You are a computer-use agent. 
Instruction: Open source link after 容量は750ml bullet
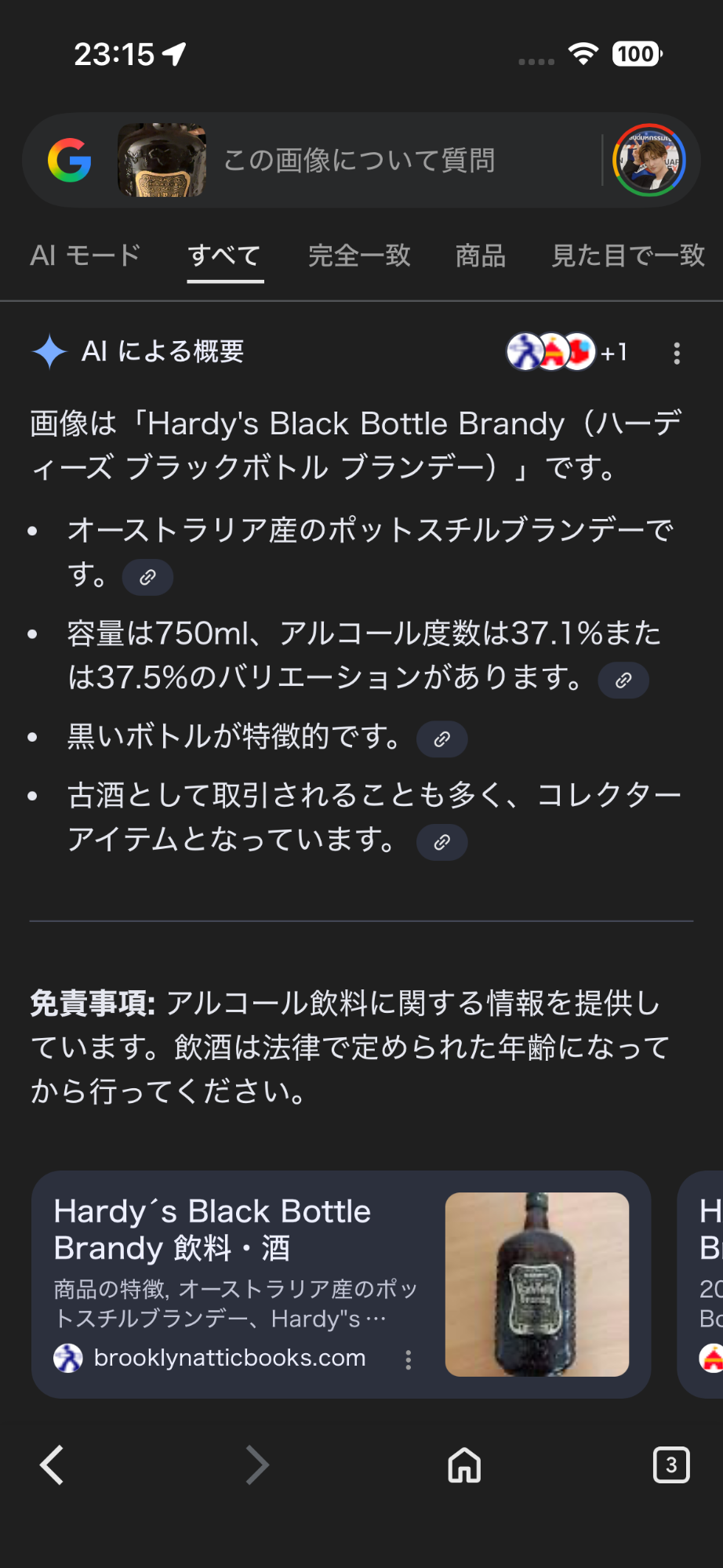(x=623, y=680)
